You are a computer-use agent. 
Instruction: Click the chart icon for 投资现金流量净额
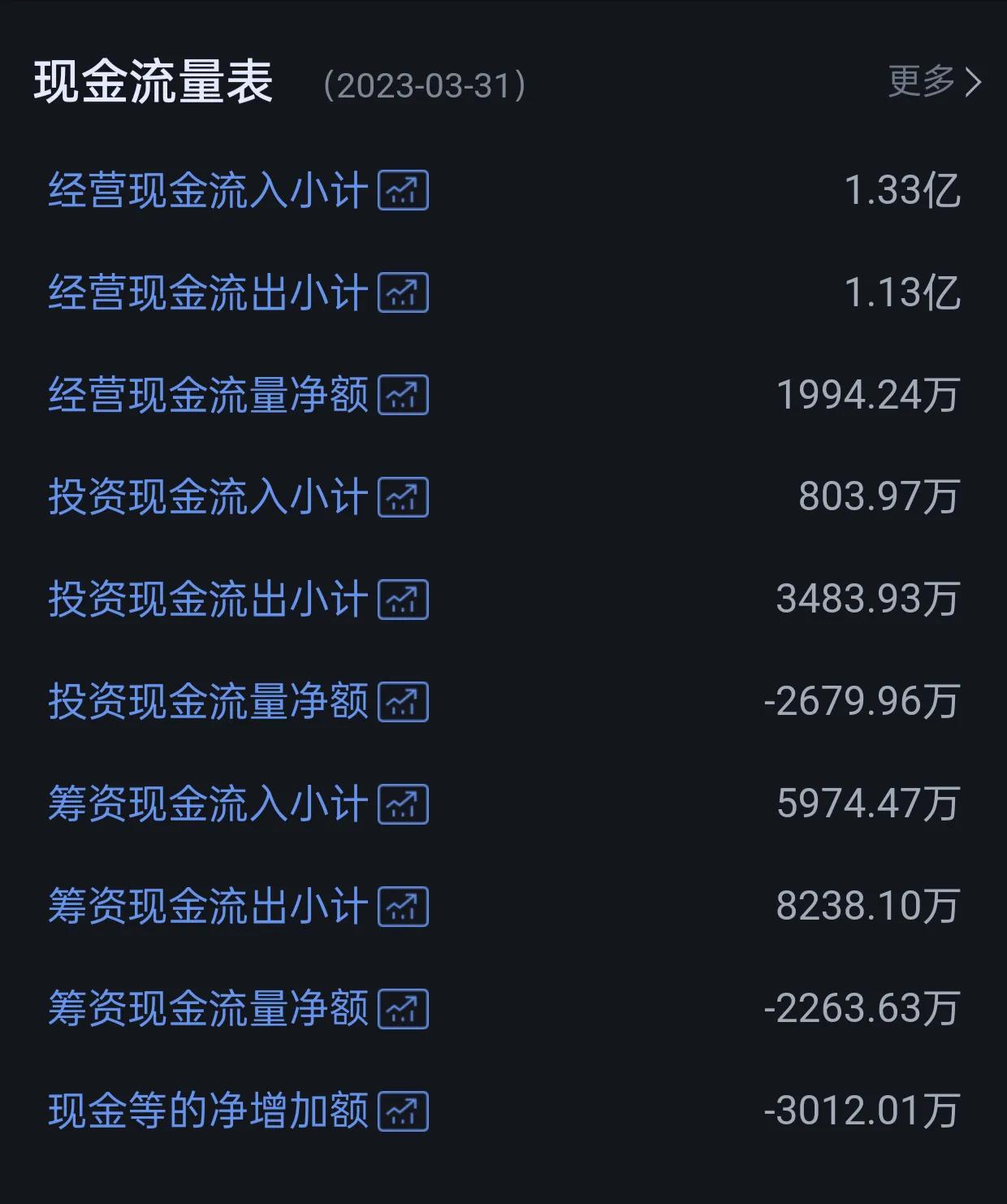(x=404, y=703)
